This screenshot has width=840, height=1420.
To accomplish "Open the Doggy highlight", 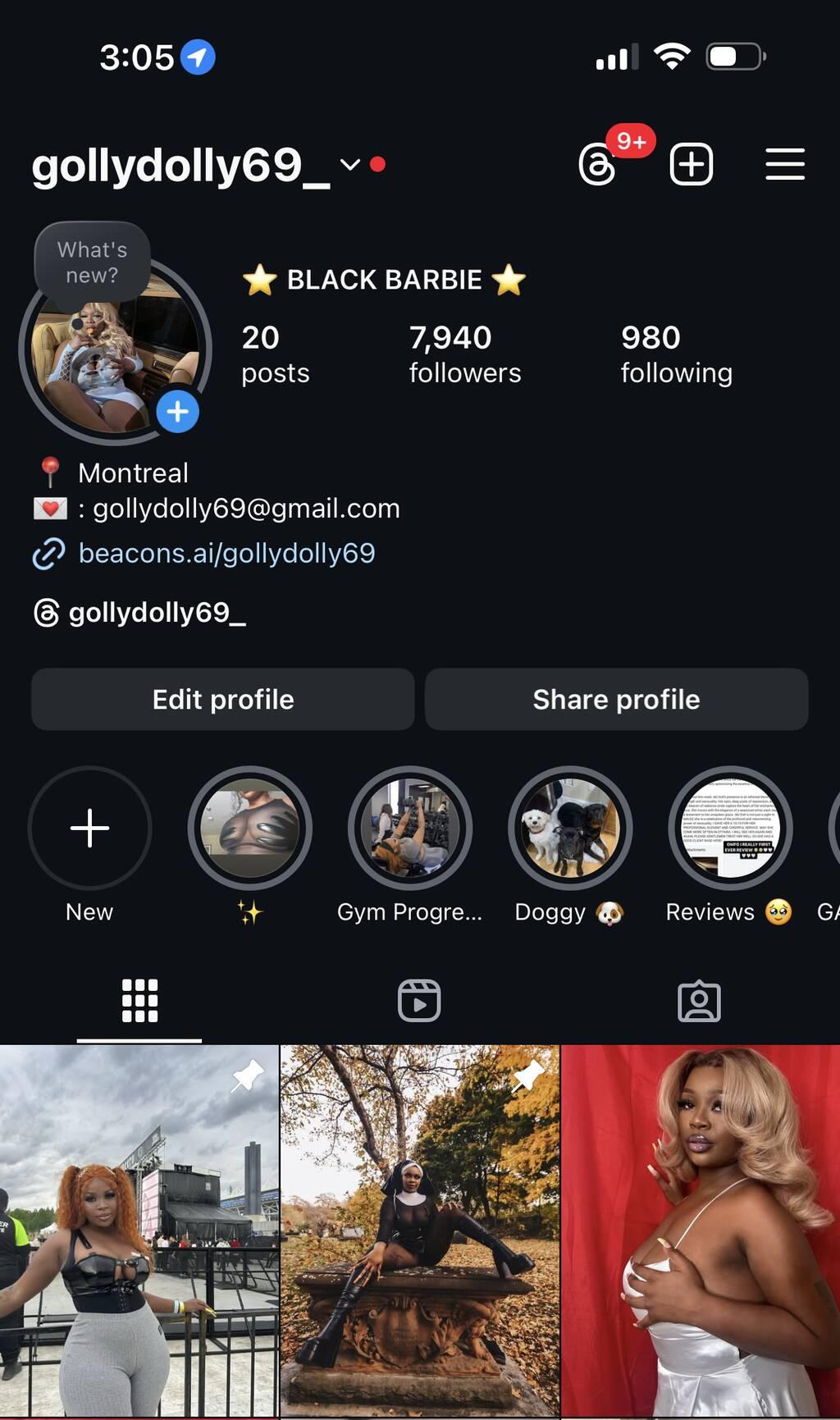I will click(x=570, y=828).
